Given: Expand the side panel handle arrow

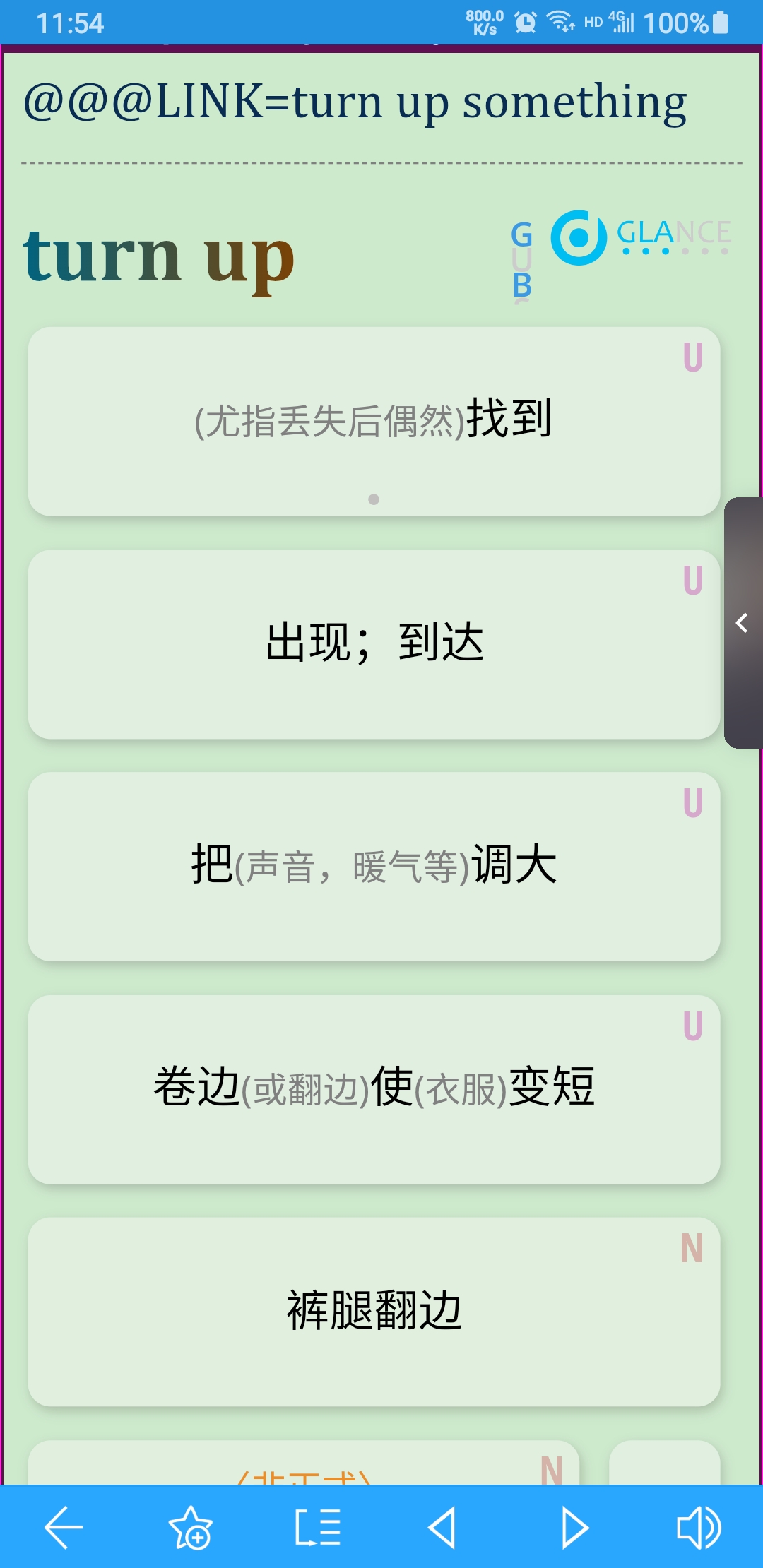Looking at the screenshot, I should [743, 623].
